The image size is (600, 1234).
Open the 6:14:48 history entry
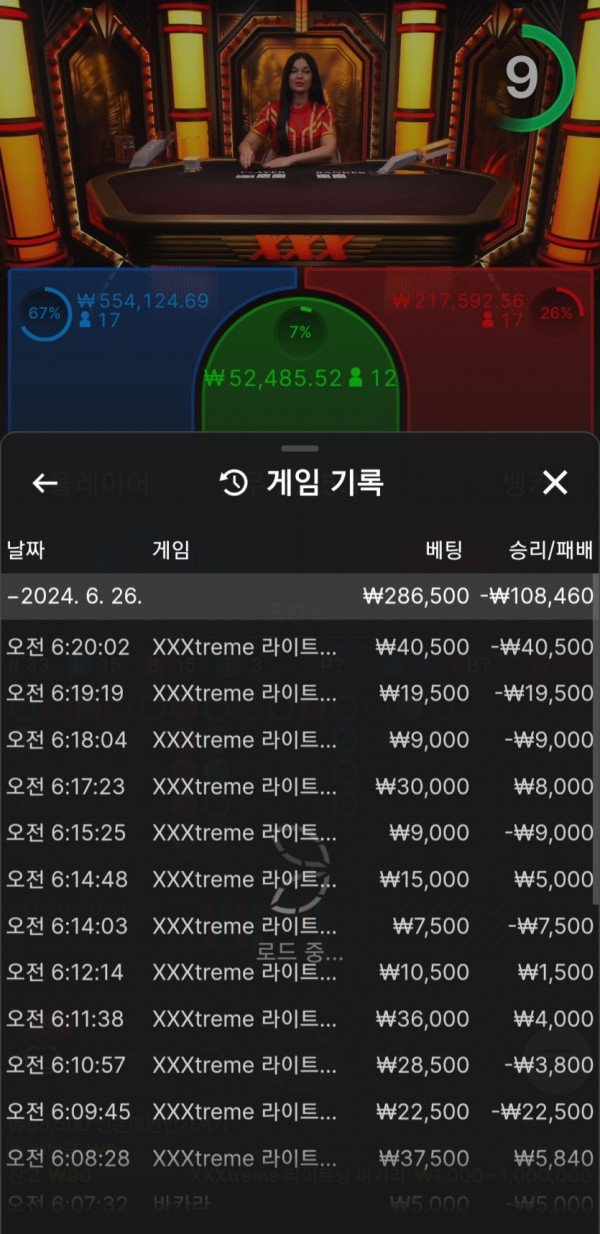(300, 879)
